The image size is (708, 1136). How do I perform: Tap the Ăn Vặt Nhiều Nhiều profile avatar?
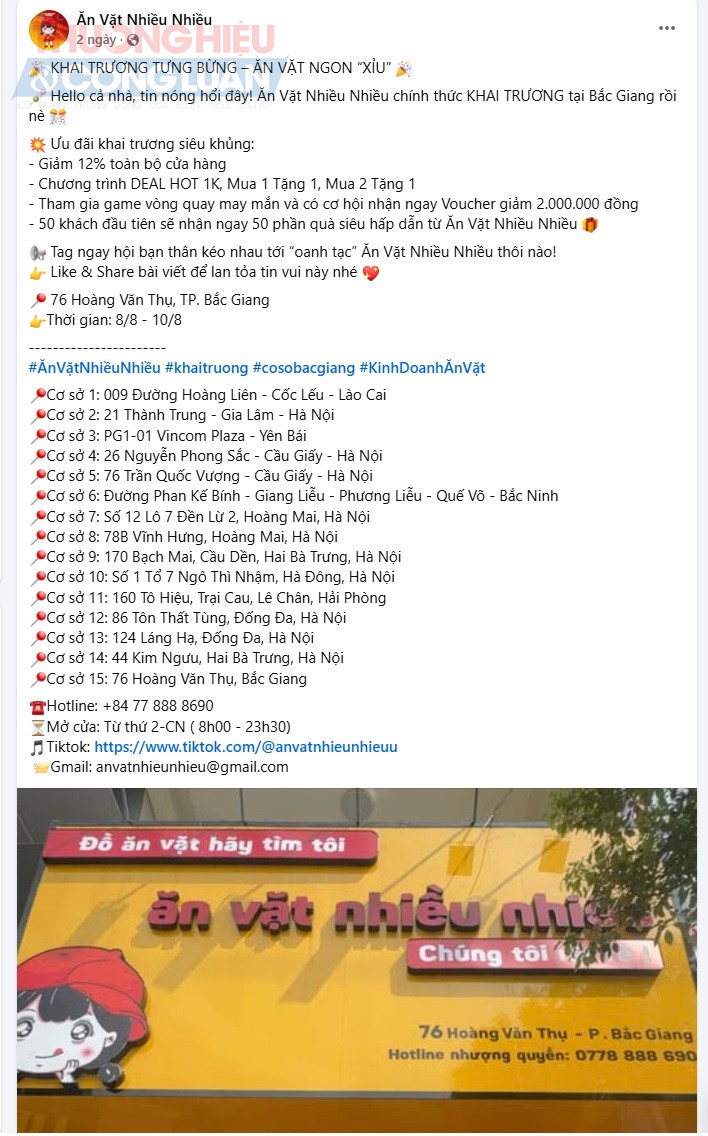[48, 30]
